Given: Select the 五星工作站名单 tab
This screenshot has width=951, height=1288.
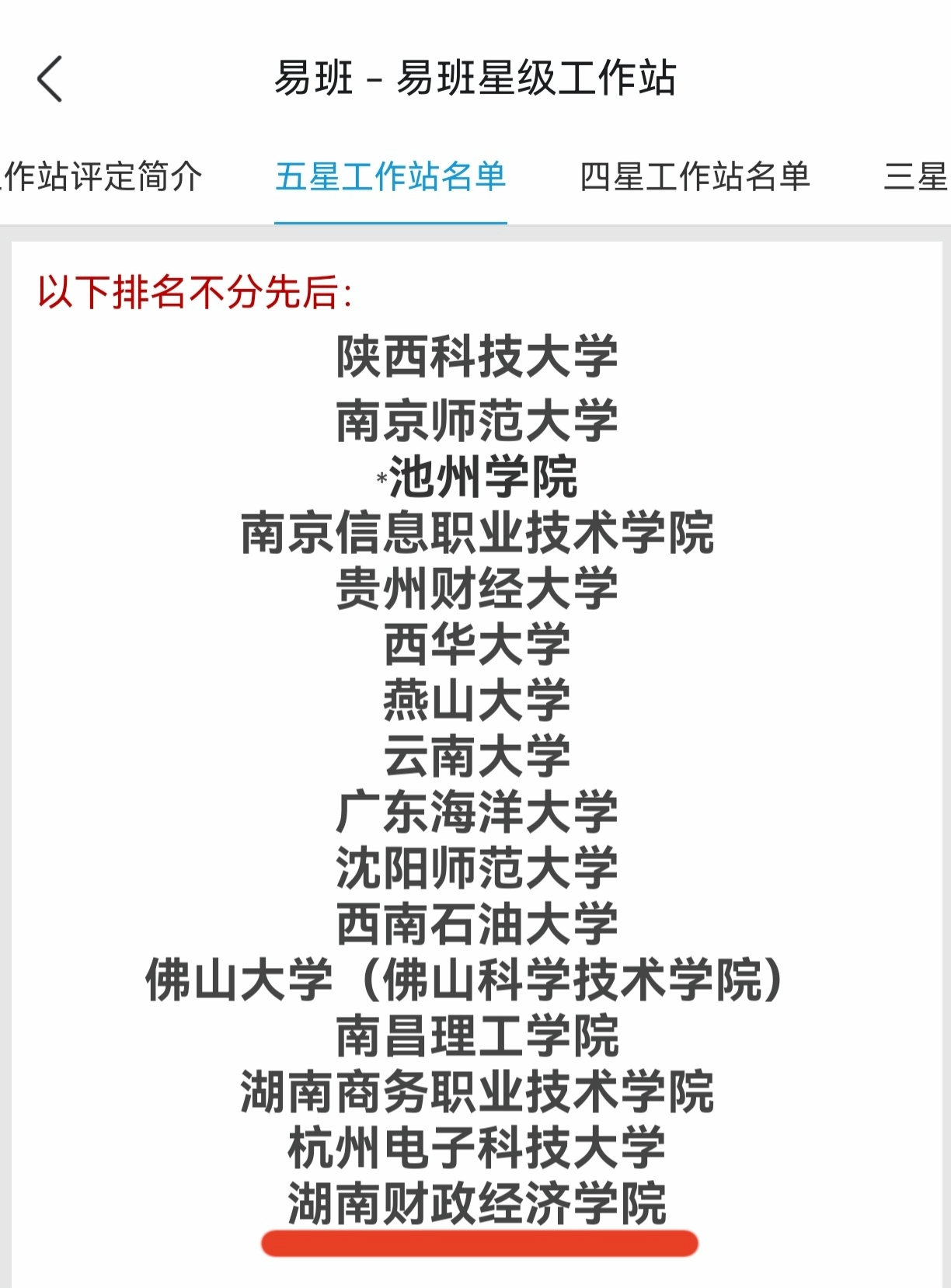Looking at the screenshot, I should (391, 177).
